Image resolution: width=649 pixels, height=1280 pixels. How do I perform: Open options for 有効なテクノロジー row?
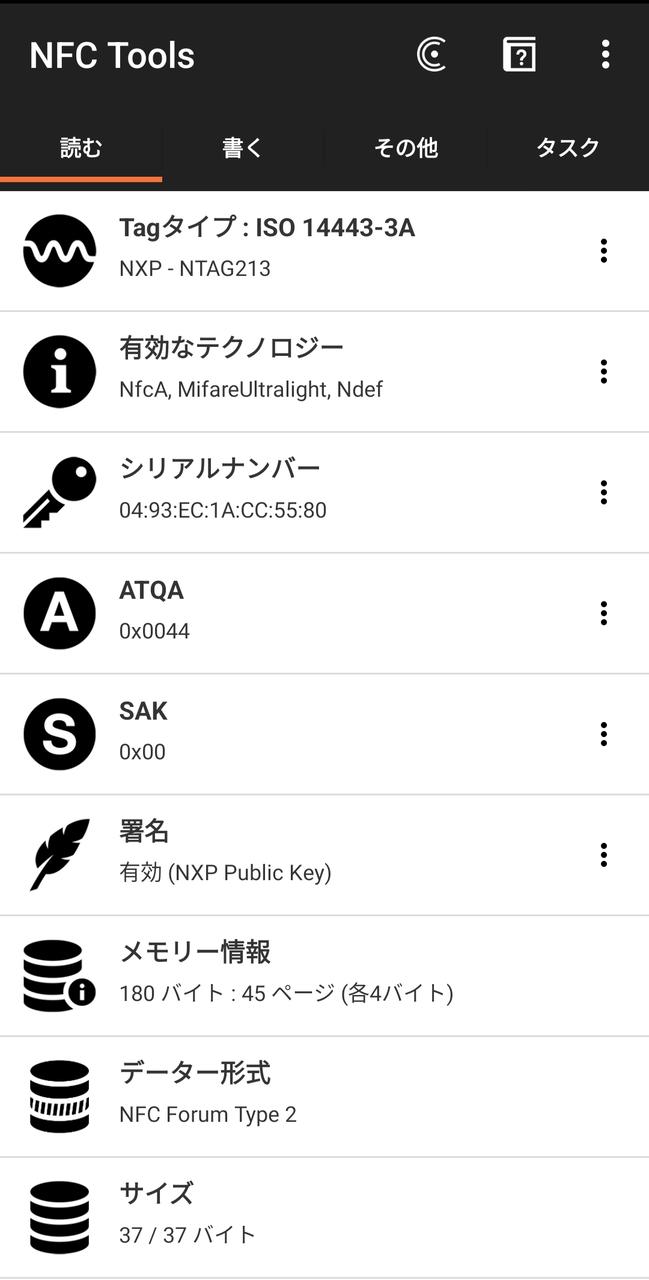tap(603, 372)
